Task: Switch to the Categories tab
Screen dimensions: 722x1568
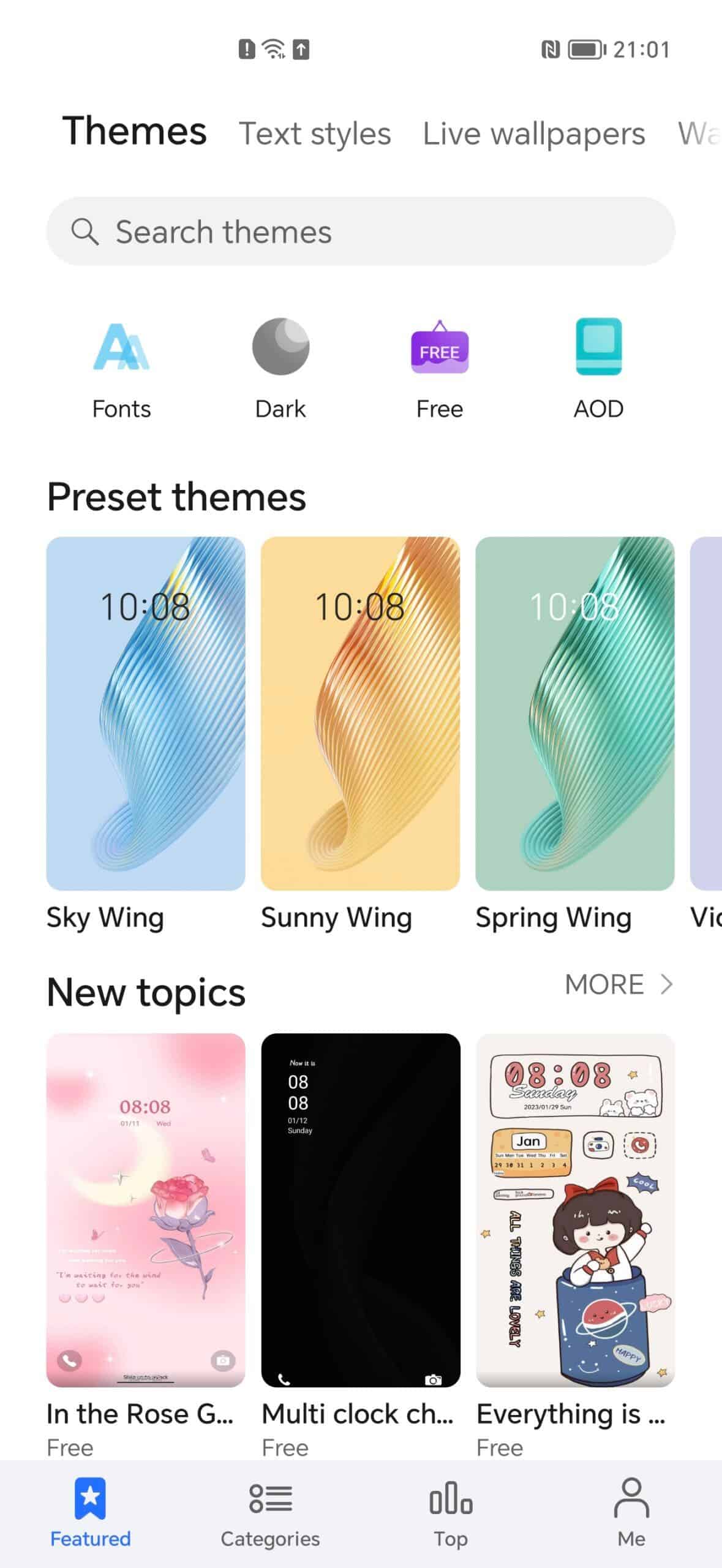Action: pyautogui.click(x=270, y=1513)
